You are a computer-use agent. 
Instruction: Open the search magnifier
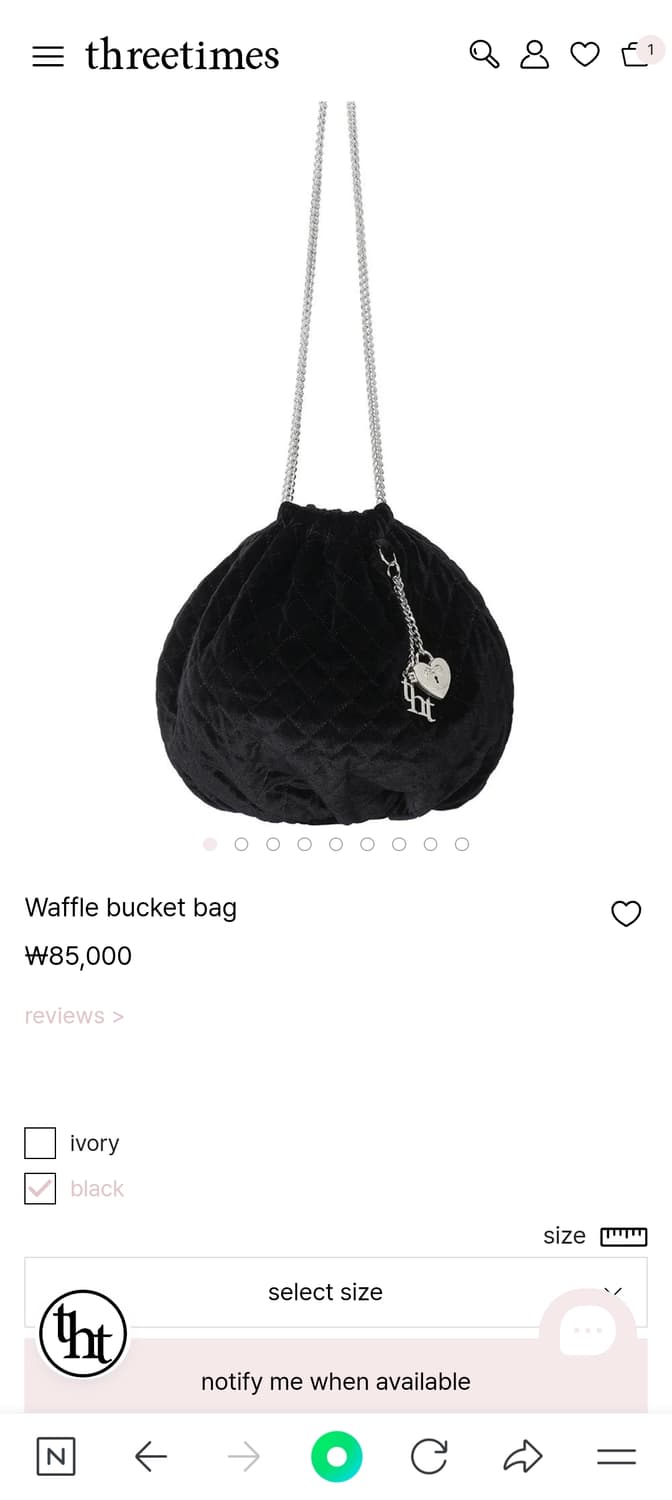[x=484, y=54]
